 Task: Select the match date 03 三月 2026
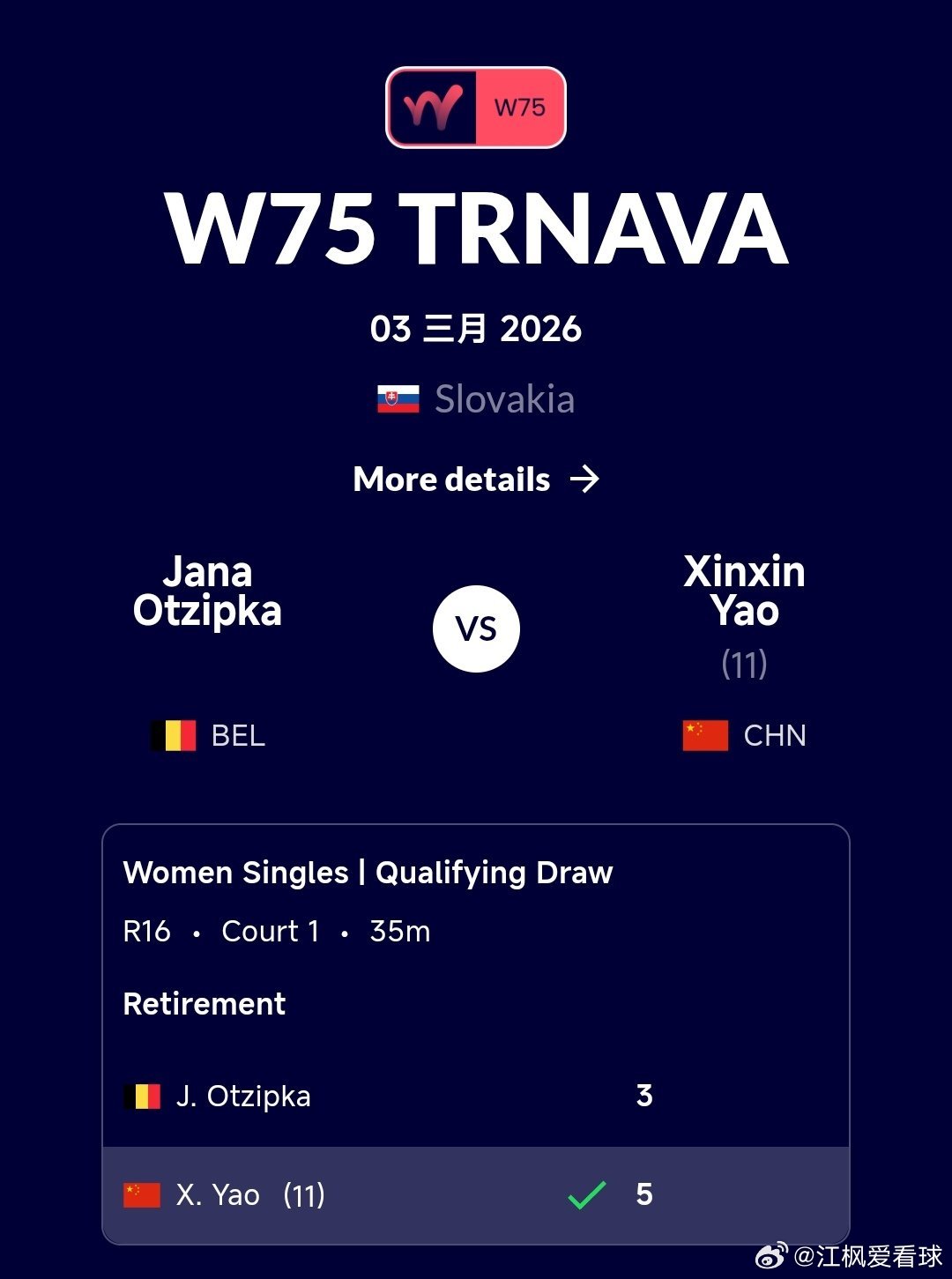[x=476, y=328]
